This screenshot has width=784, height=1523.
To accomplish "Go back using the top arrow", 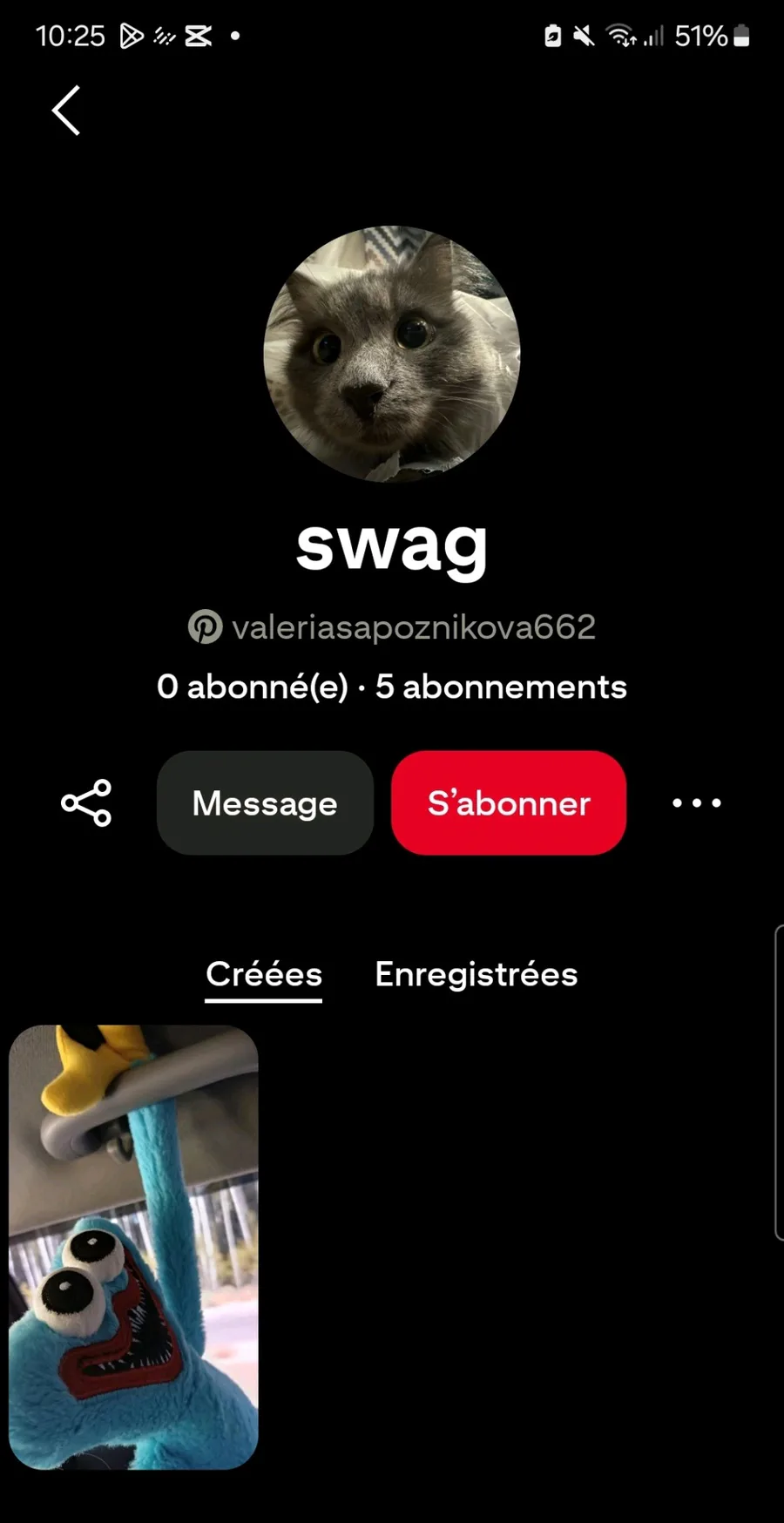I will click(x=66, y=111).
